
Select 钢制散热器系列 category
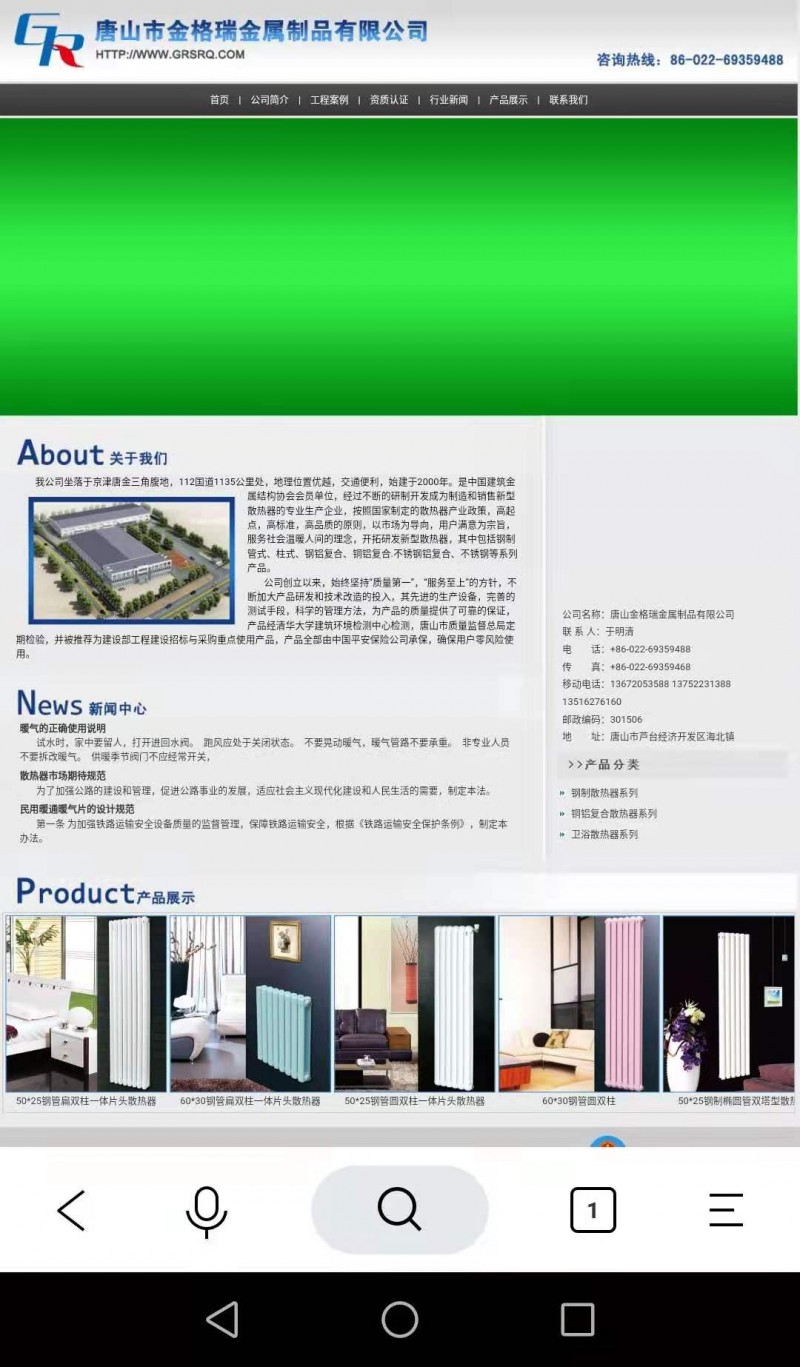click(604, 793)
